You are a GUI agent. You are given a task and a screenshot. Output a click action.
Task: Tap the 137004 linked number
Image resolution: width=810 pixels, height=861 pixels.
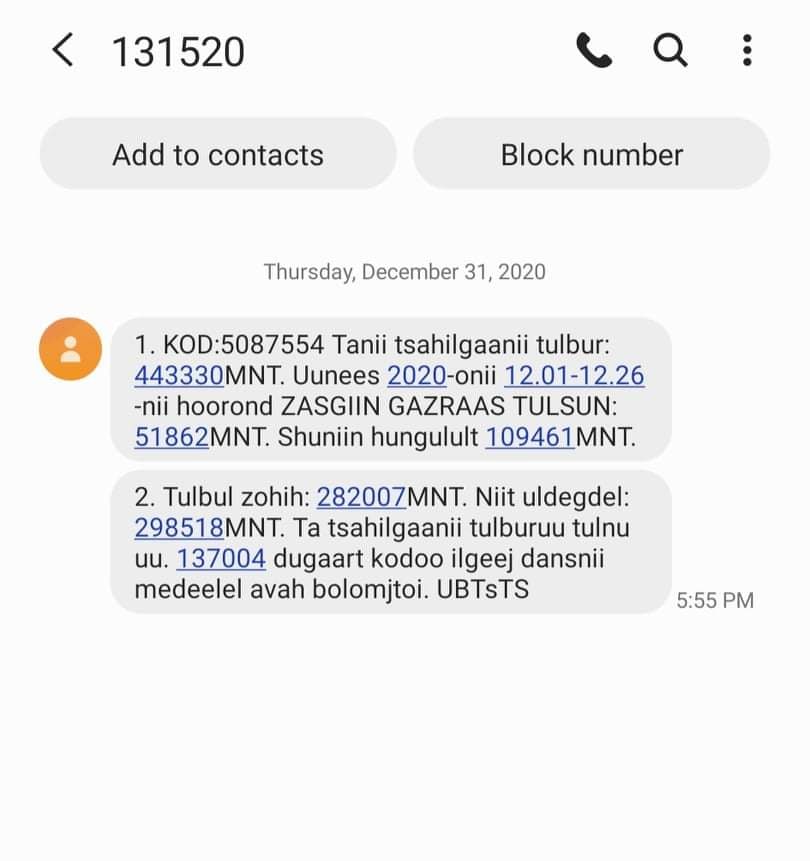click(221, 558)
